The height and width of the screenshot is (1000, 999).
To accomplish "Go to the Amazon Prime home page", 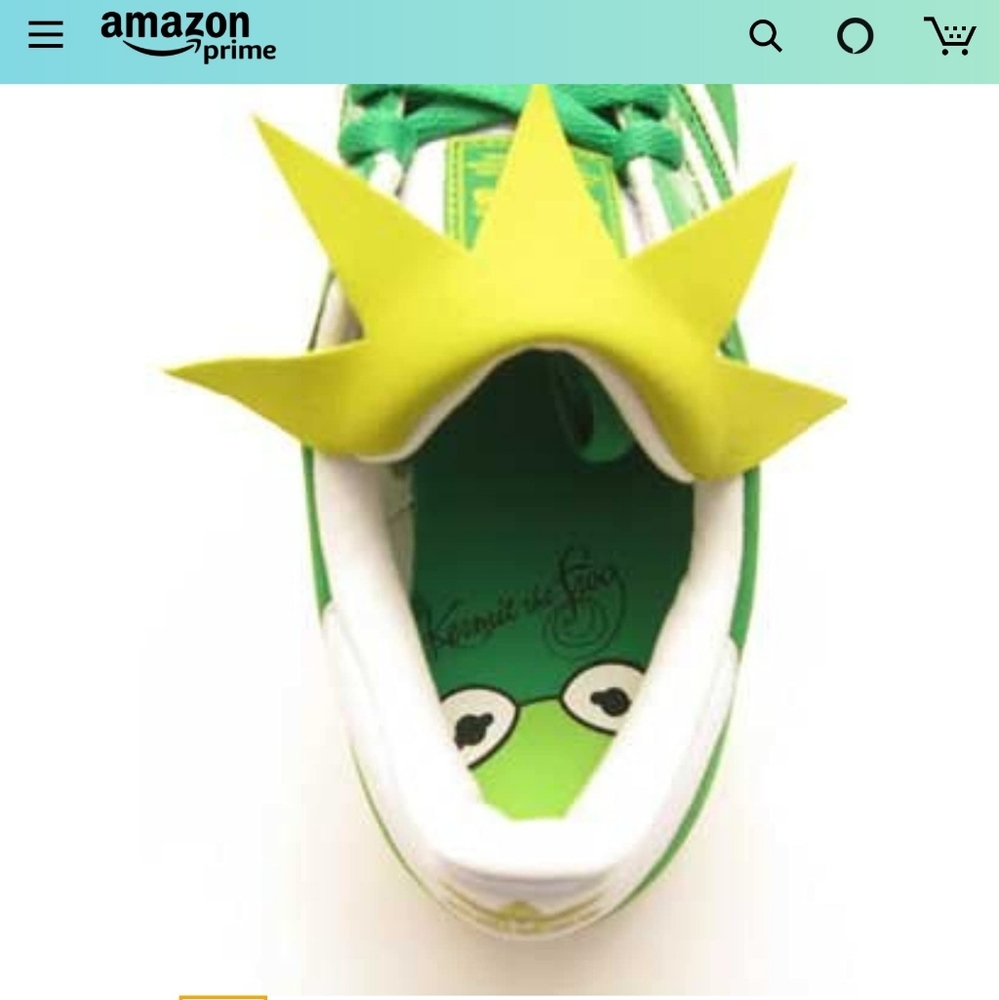I will (x=188, y=37).
